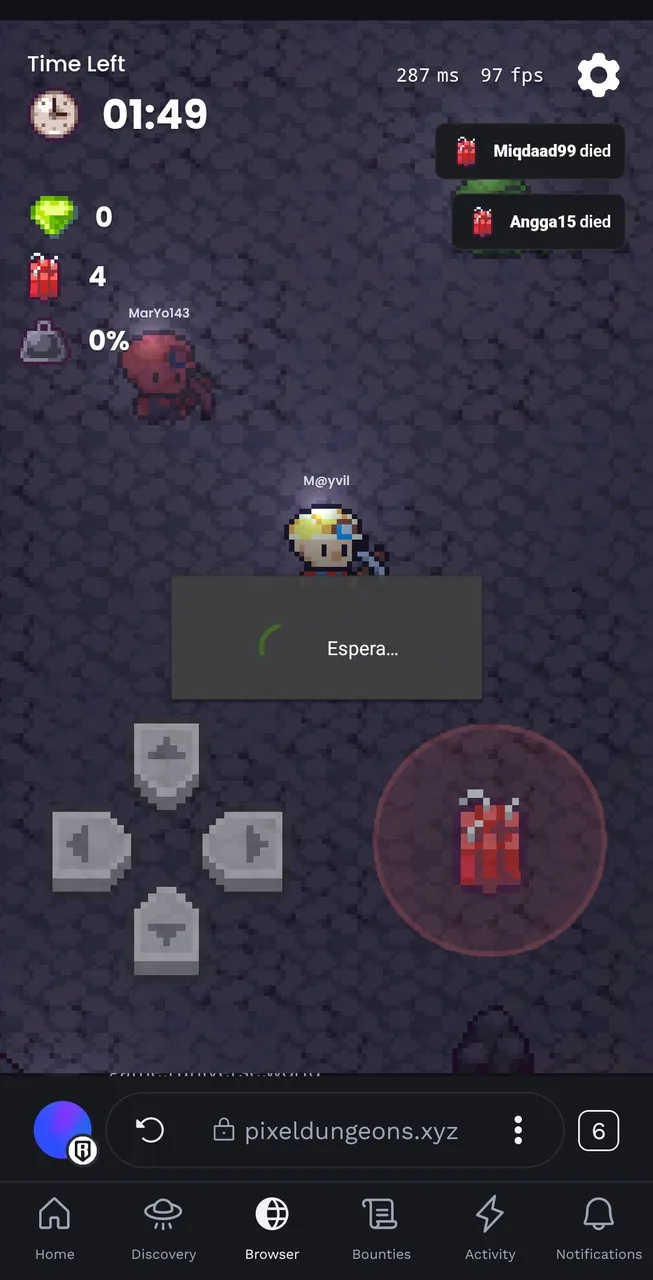The width and height of the screenshot is (653, 1280).
Task: Move left with the D-pad arrow
Action: point(92,851)
